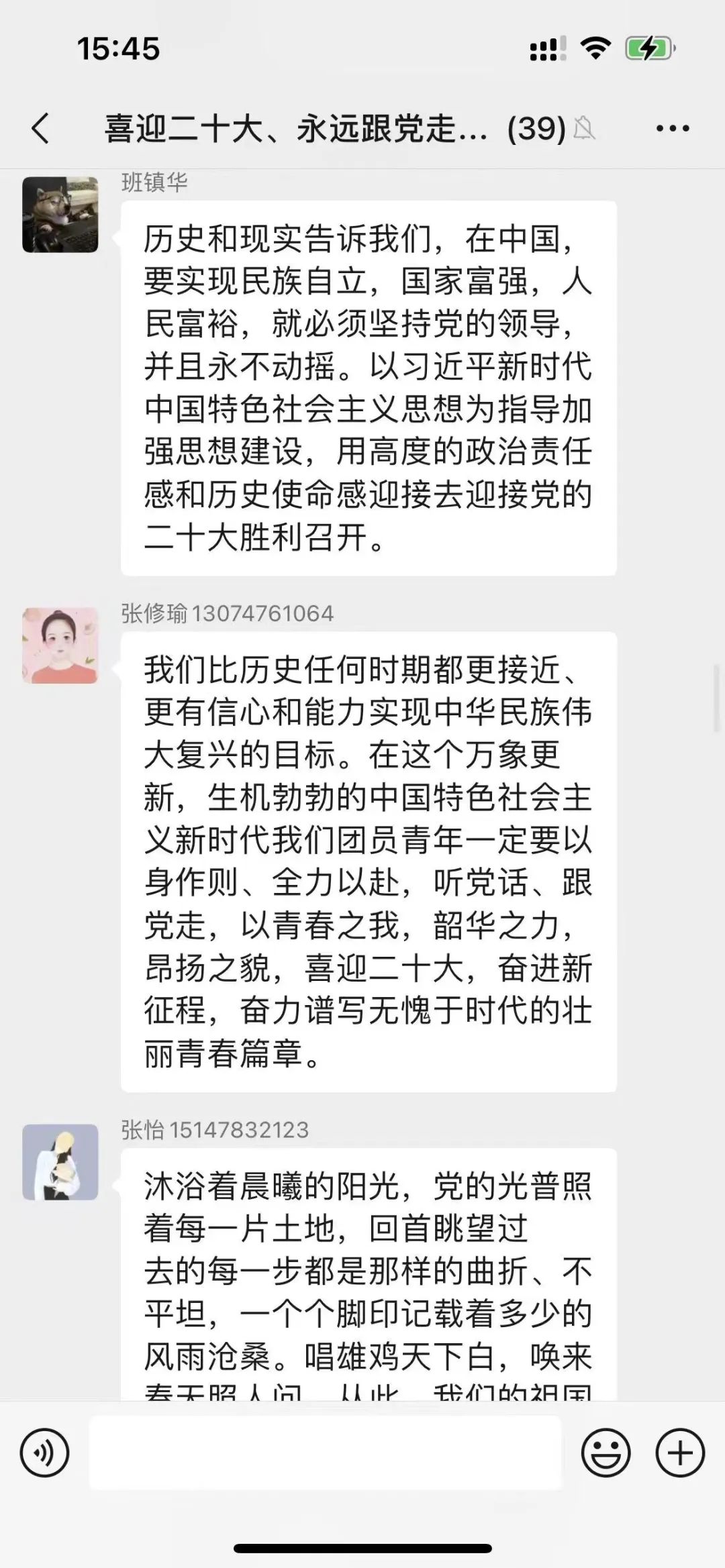Focus the message text field
The height and width of the screenshot is (1568, 725).
[325, 1453]
